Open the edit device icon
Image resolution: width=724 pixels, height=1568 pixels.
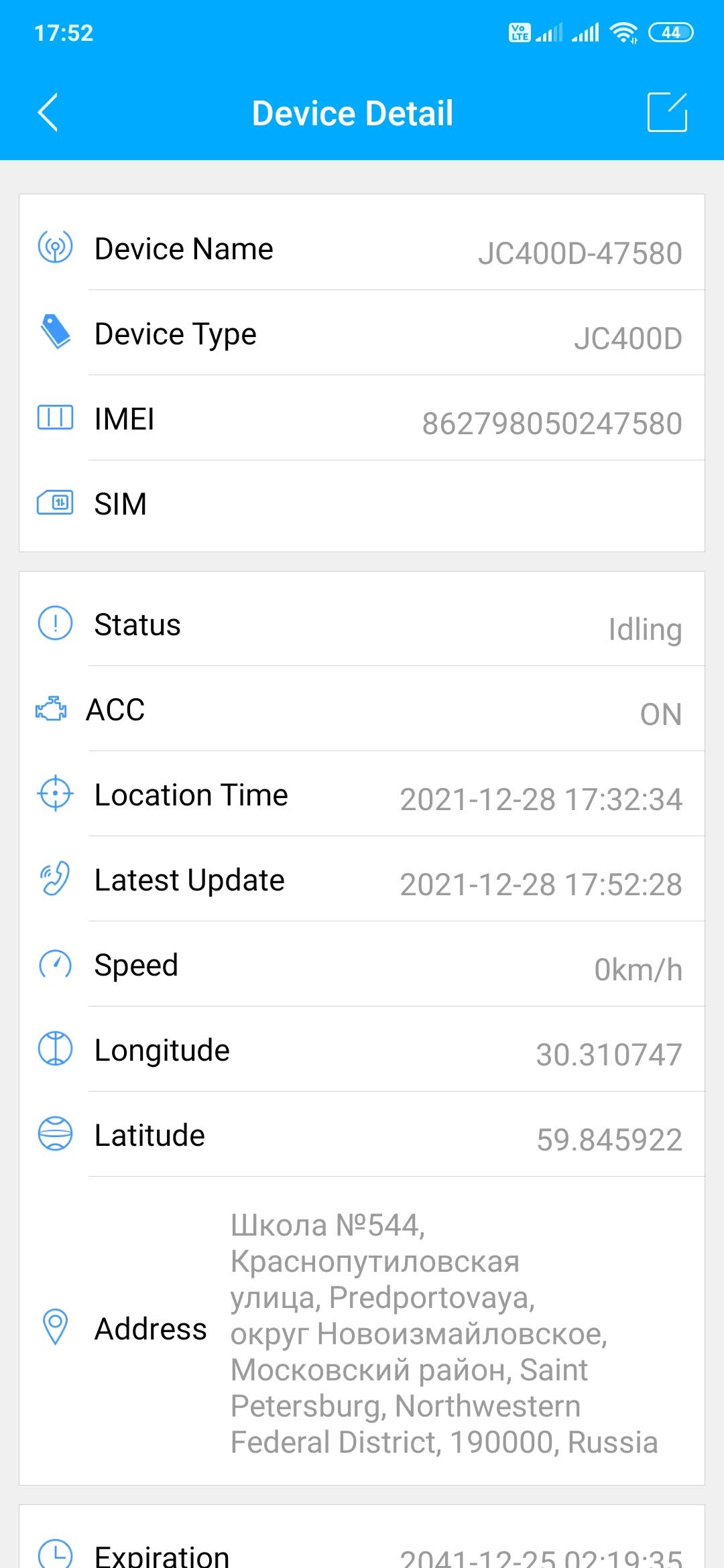pos(667,112)
